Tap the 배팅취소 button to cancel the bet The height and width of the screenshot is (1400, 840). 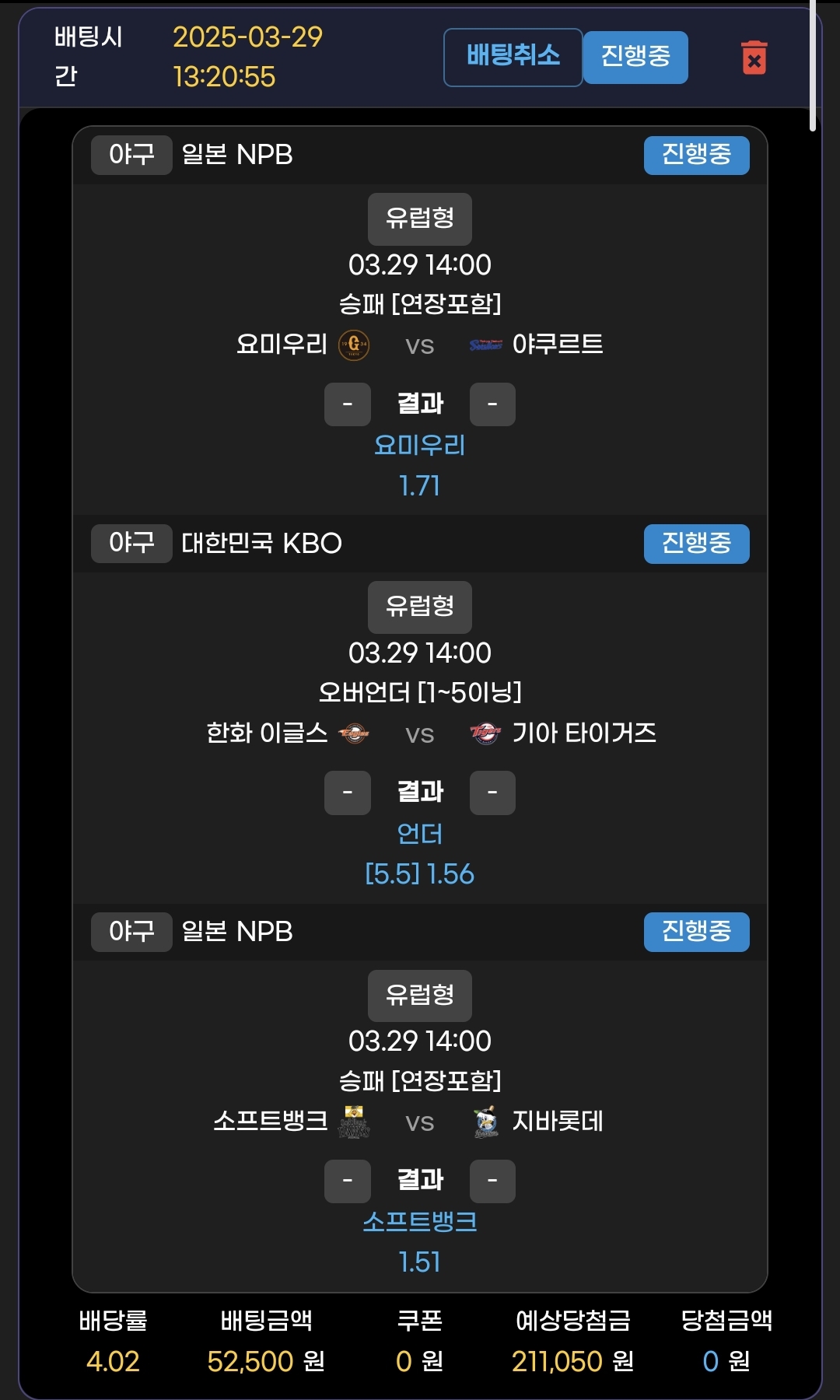[513, 57]
